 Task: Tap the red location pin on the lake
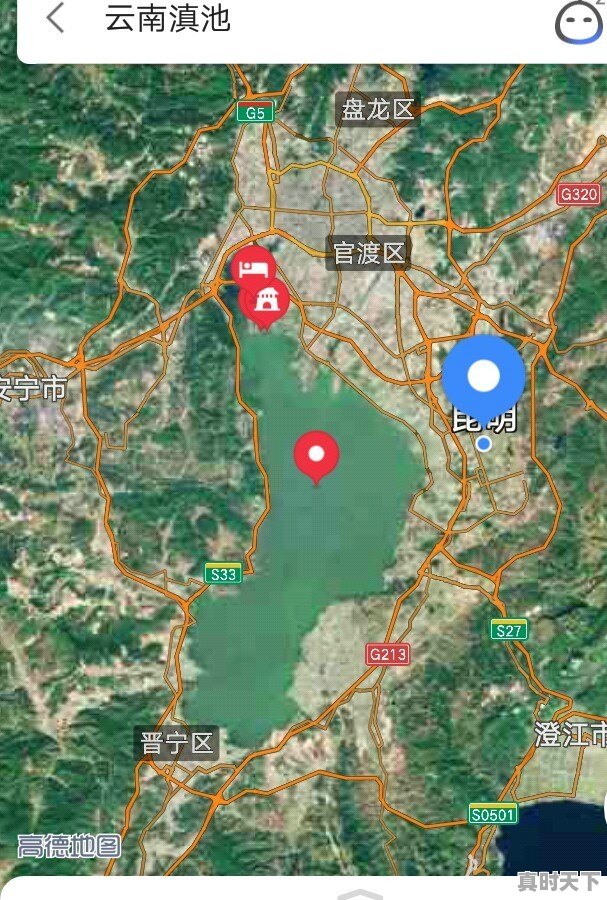316,455
